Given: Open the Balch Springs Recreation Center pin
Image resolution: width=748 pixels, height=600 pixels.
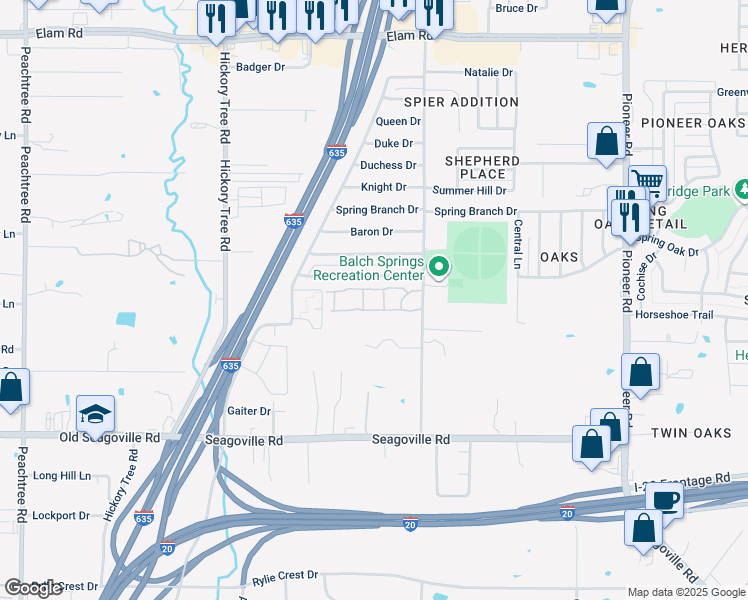Looking at the screenshot, I should coord(438,267).
